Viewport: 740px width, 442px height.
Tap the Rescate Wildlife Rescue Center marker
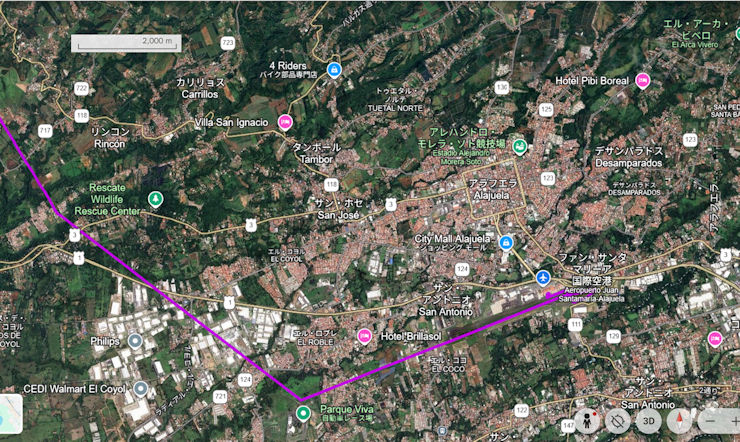pos(154,199)
